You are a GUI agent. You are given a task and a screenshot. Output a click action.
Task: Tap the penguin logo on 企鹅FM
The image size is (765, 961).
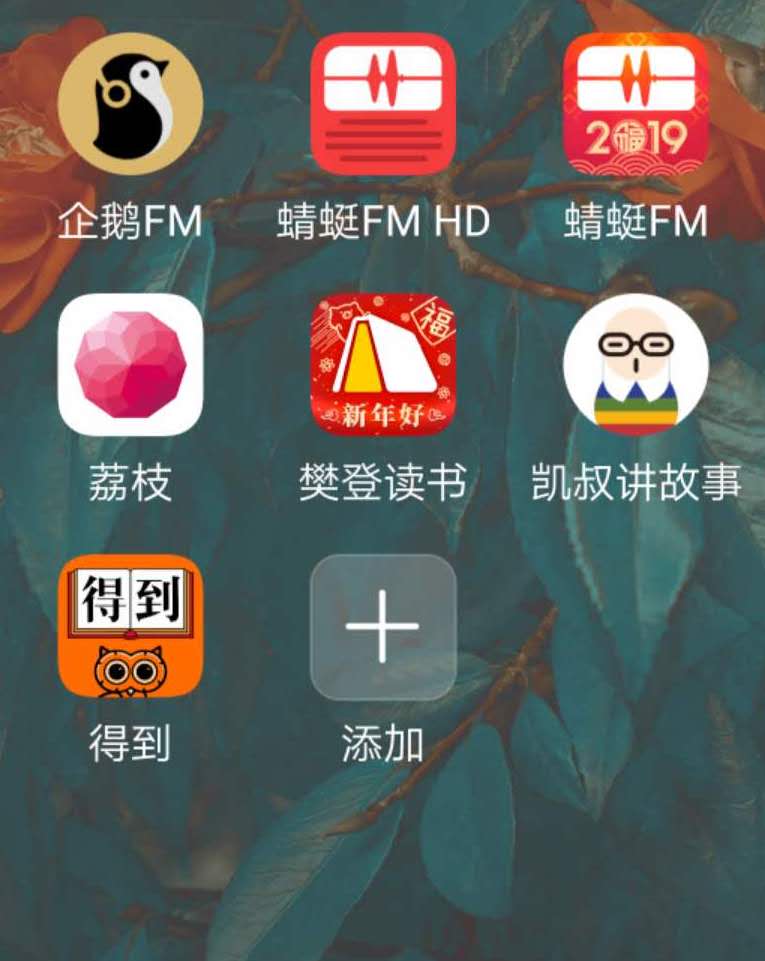pyautogui.click(x=133, y=103)
